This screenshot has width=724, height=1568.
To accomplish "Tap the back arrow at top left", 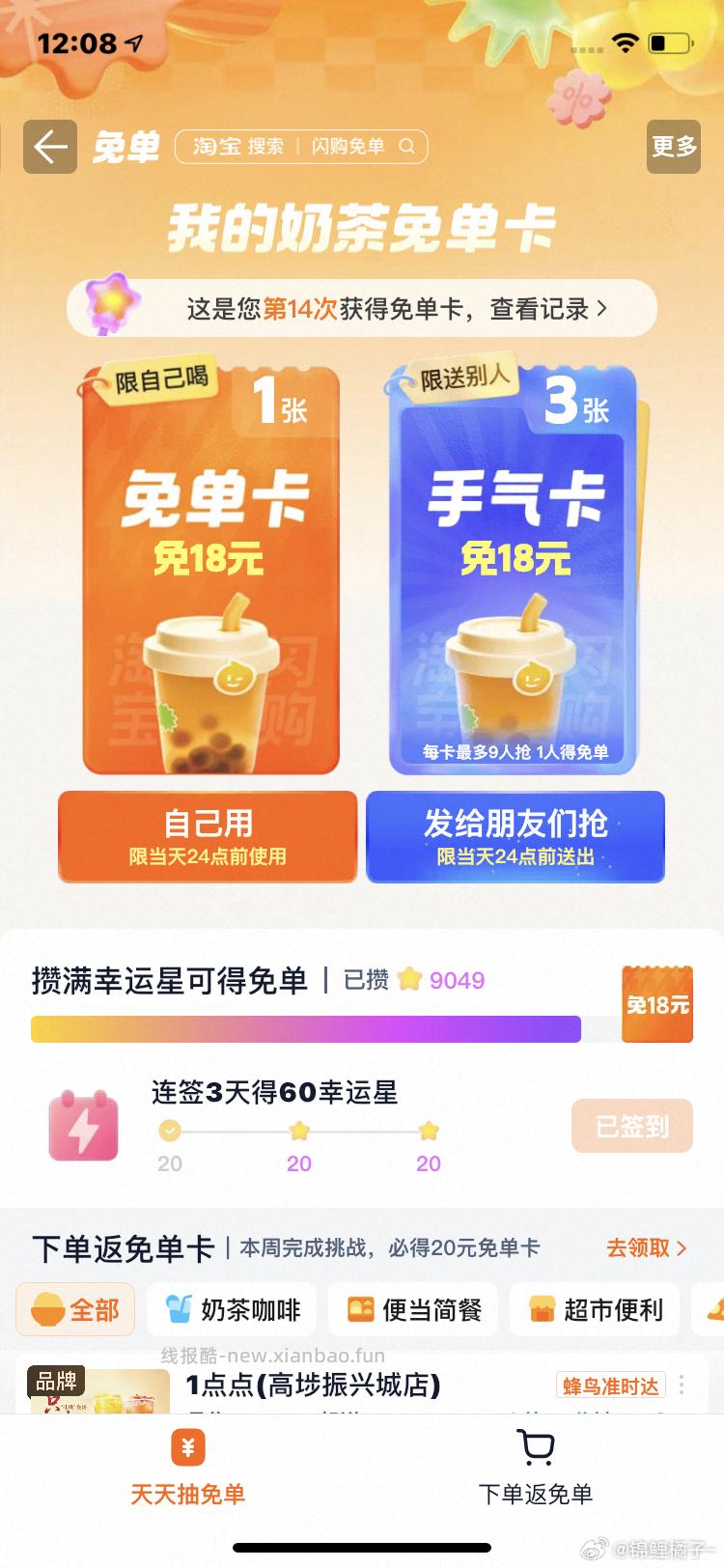I will tap(49, 147).
